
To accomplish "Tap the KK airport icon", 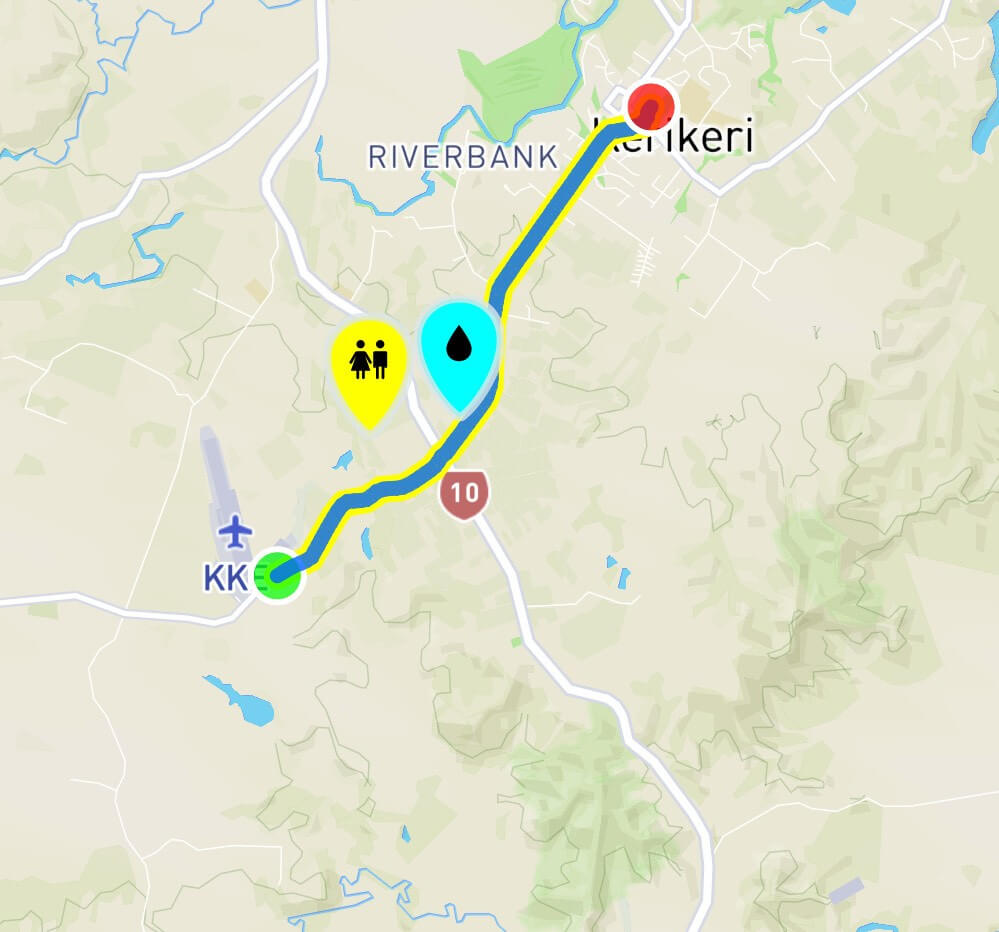I will tap(236, 531).
